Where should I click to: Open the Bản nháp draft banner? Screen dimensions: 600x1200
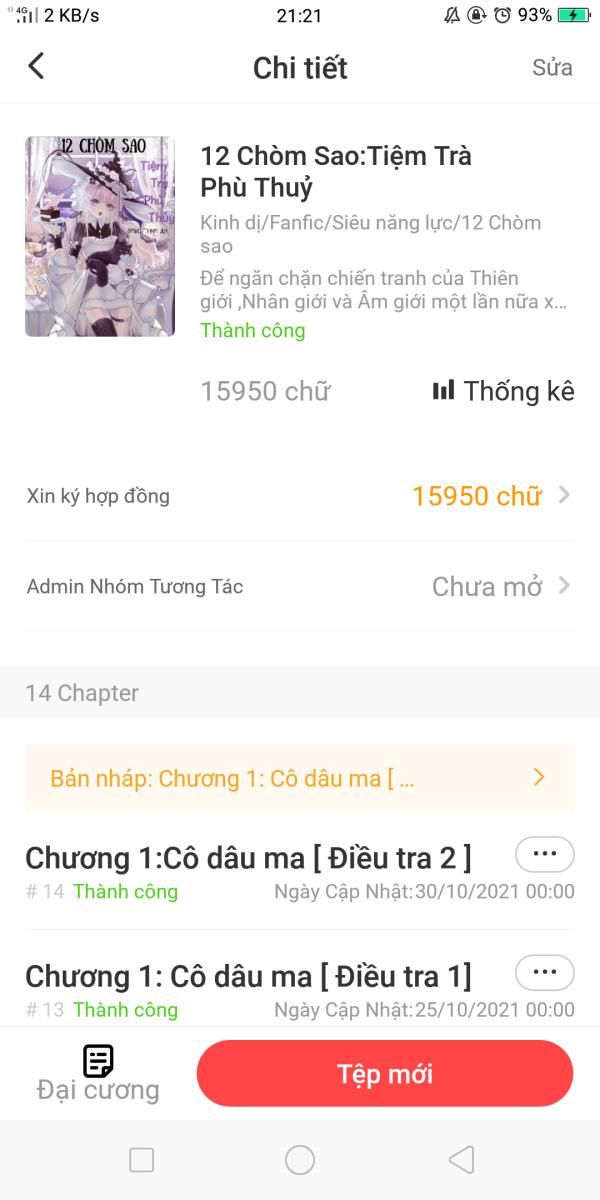coord(300,777)
